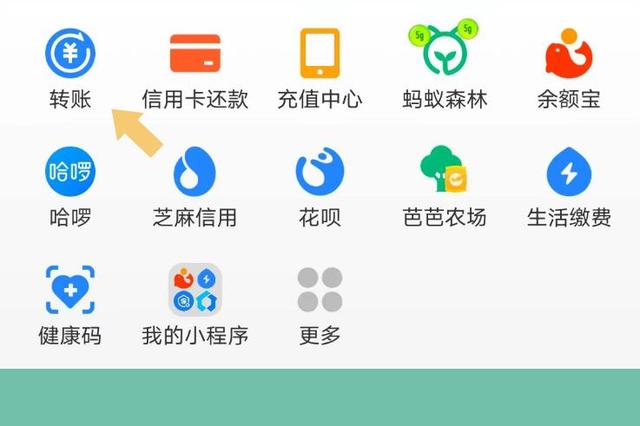The width and height of the screenshot is (640, 426).
Task: Go to 充值中心 top-up center
Action: click(320, 55)
